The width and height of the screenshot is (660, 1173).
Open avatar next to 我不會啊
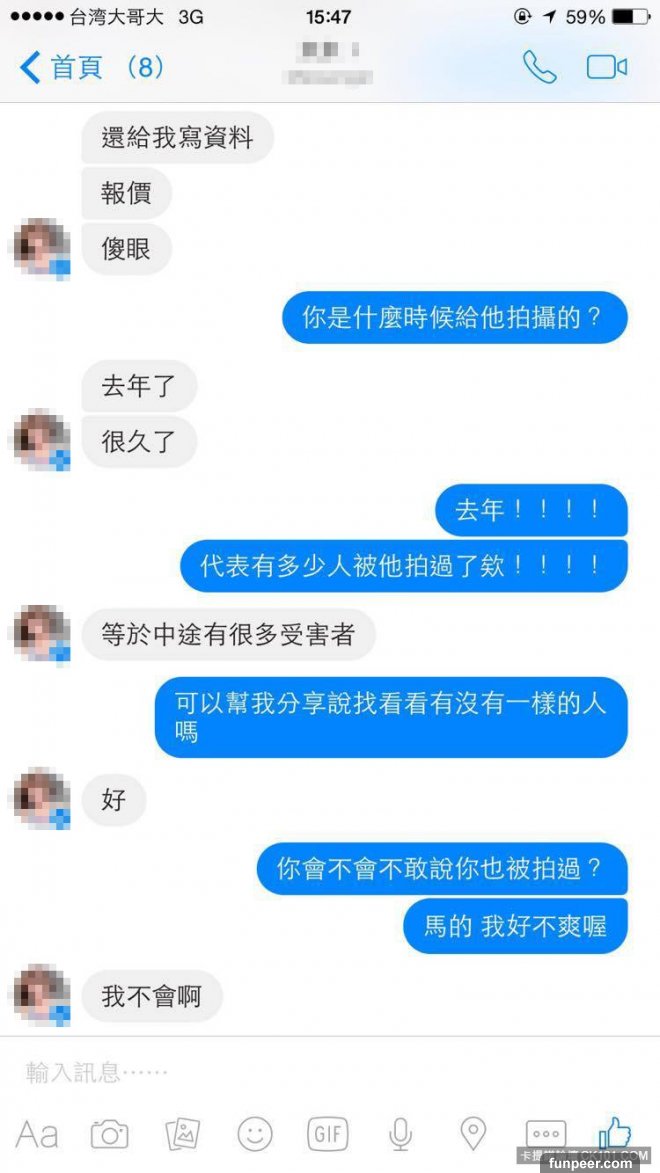pos(42,995)
